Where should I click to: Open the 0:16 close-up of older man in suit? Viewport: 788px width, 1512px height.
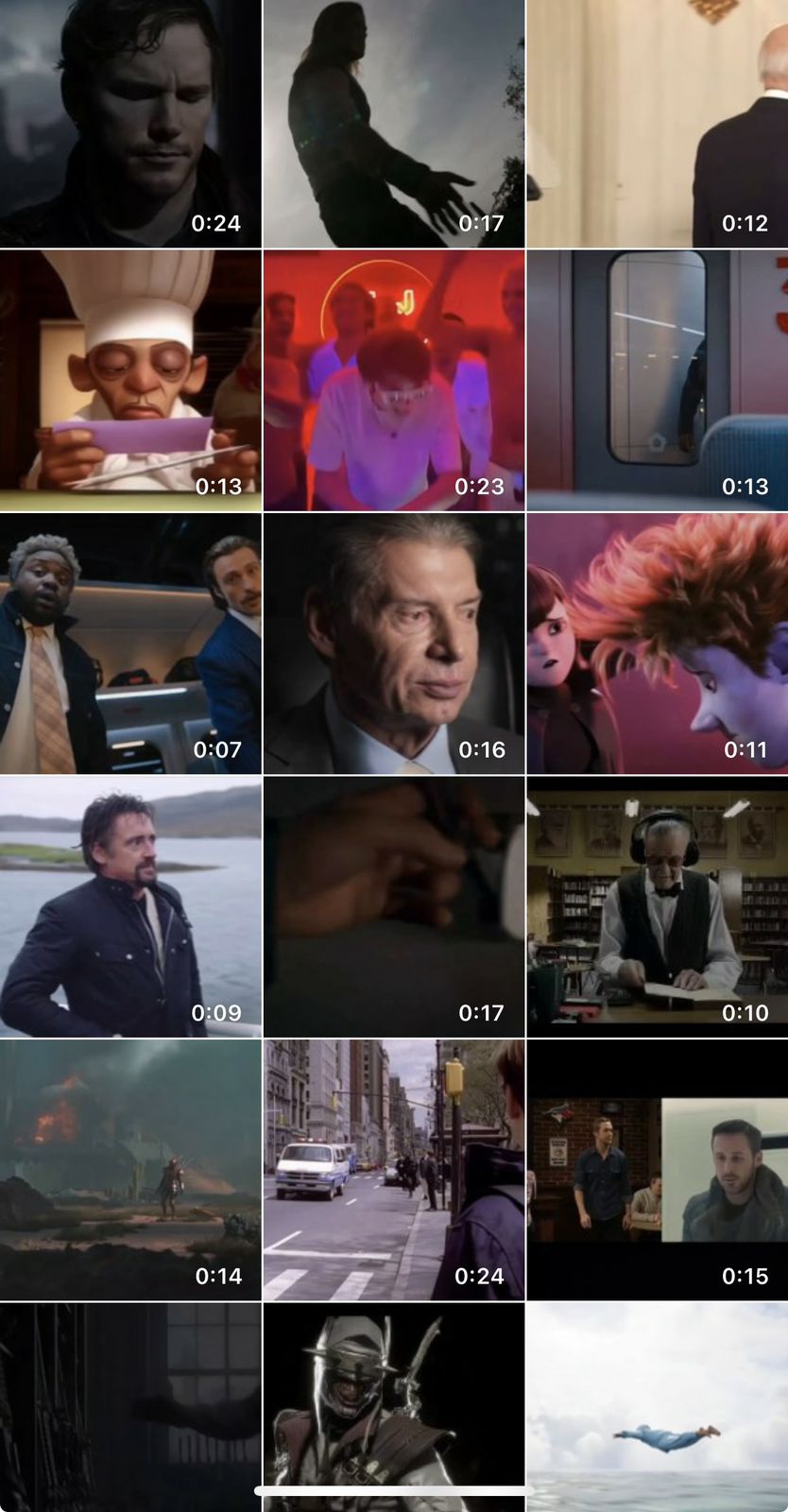[x=393, y=644]
